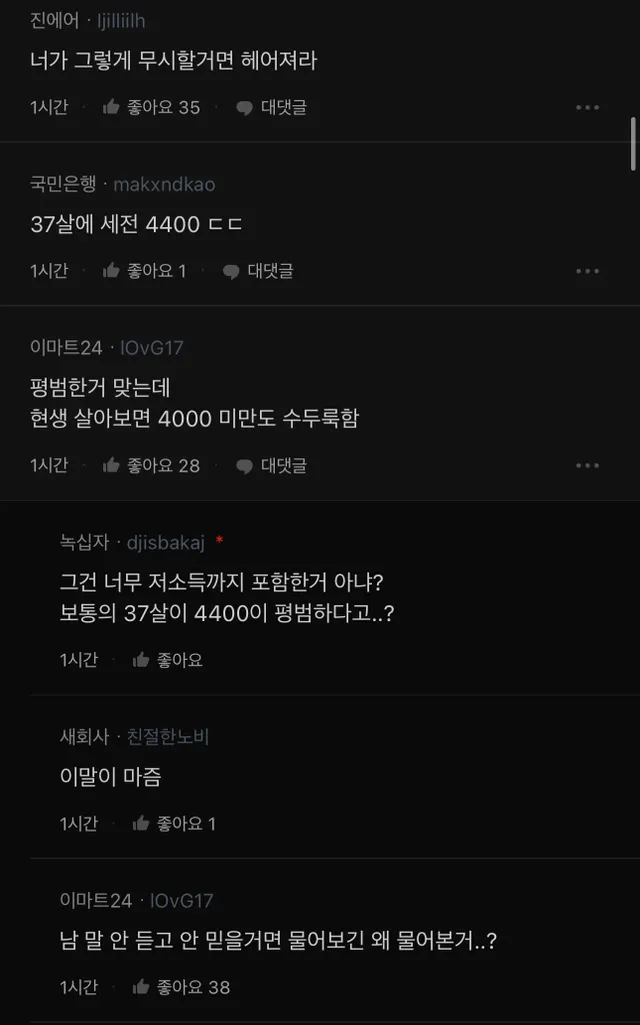Viewport: 640px width, 1025px height.
Task: Like 이마트24's reply with 38 likes
Action: [x=181, y=987]
